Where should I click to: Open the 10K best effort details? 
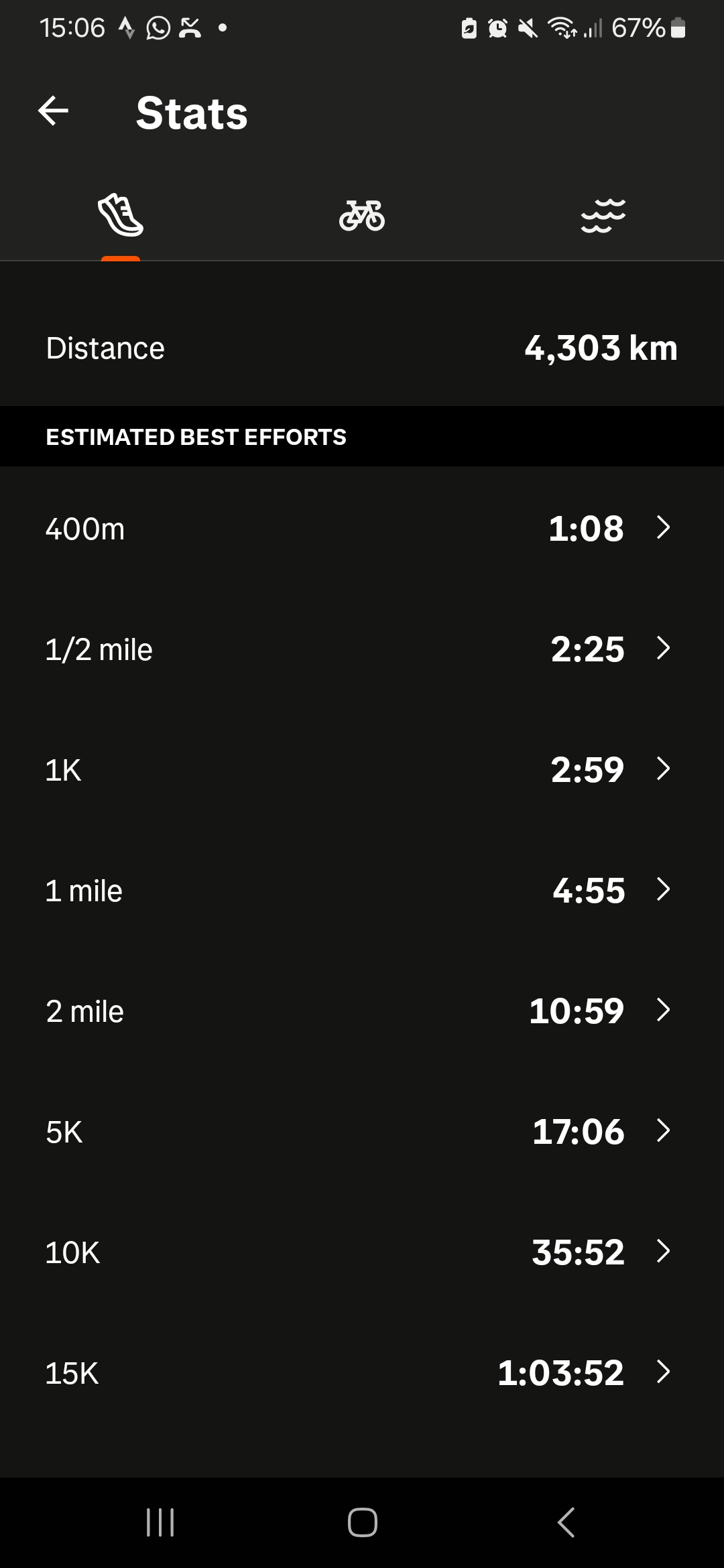coord(362,1252)
